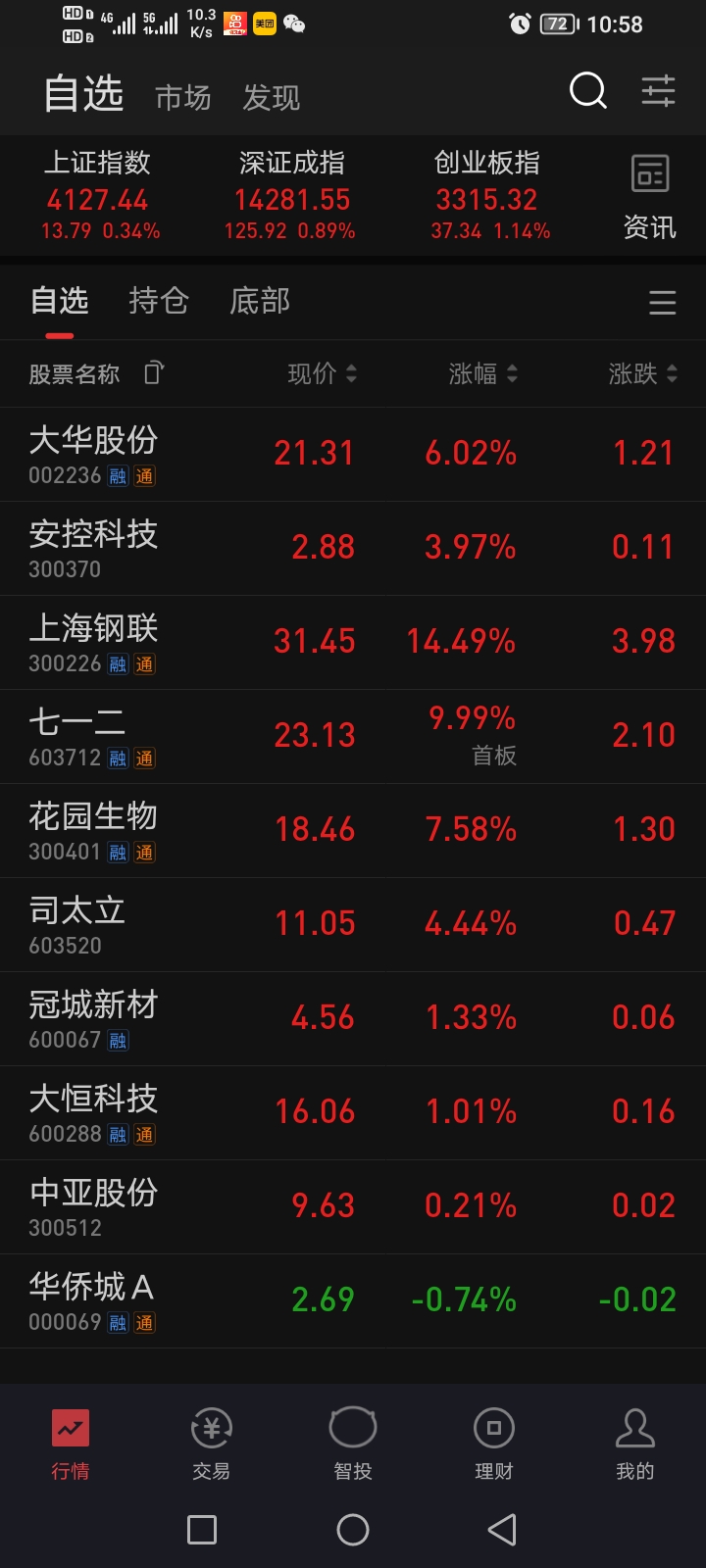706x1568 pixels.
Task: Sort the list by 现价
Action: coord(323,373)
